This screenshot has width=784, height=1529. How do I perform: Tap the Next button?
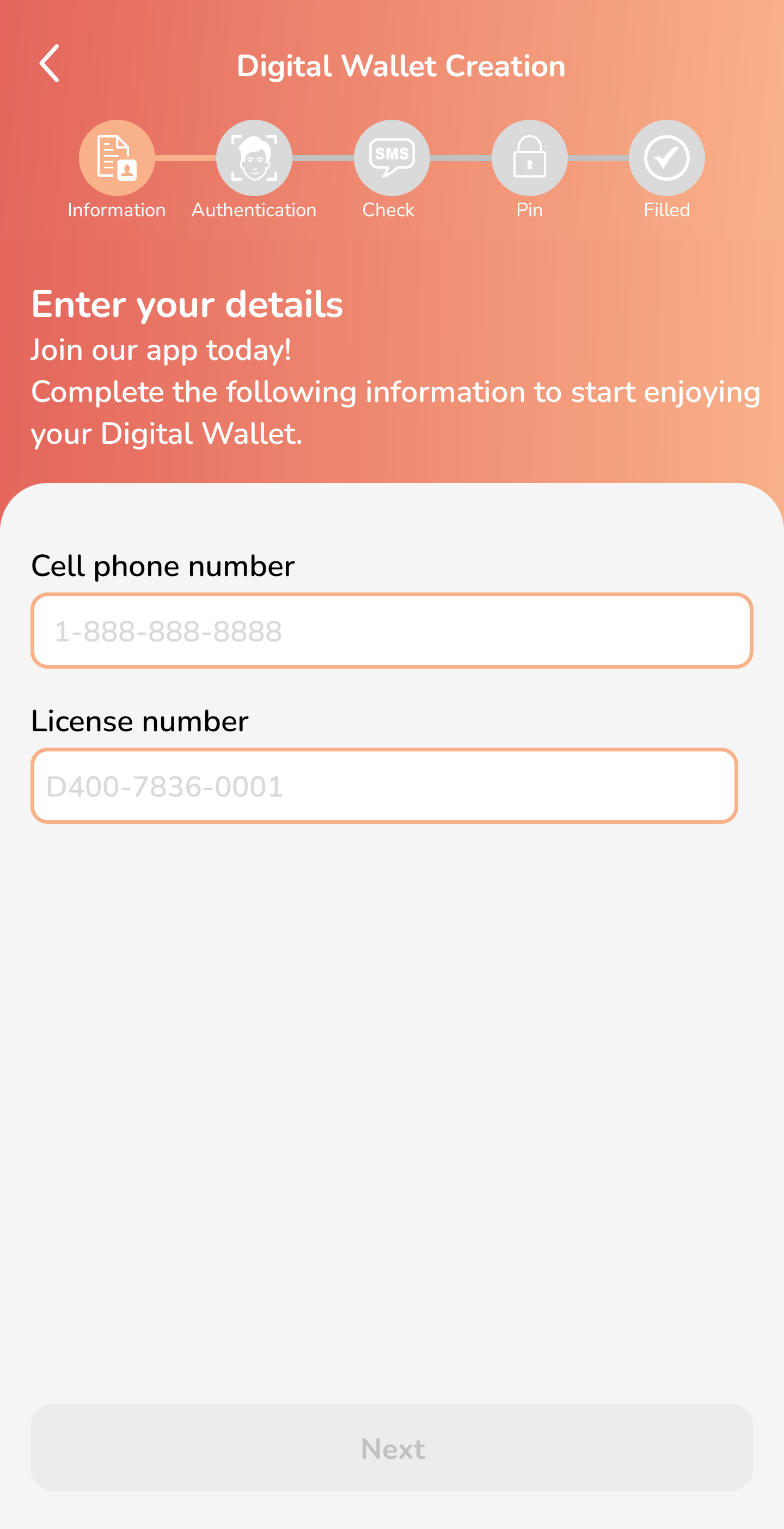click(391, 1448)
